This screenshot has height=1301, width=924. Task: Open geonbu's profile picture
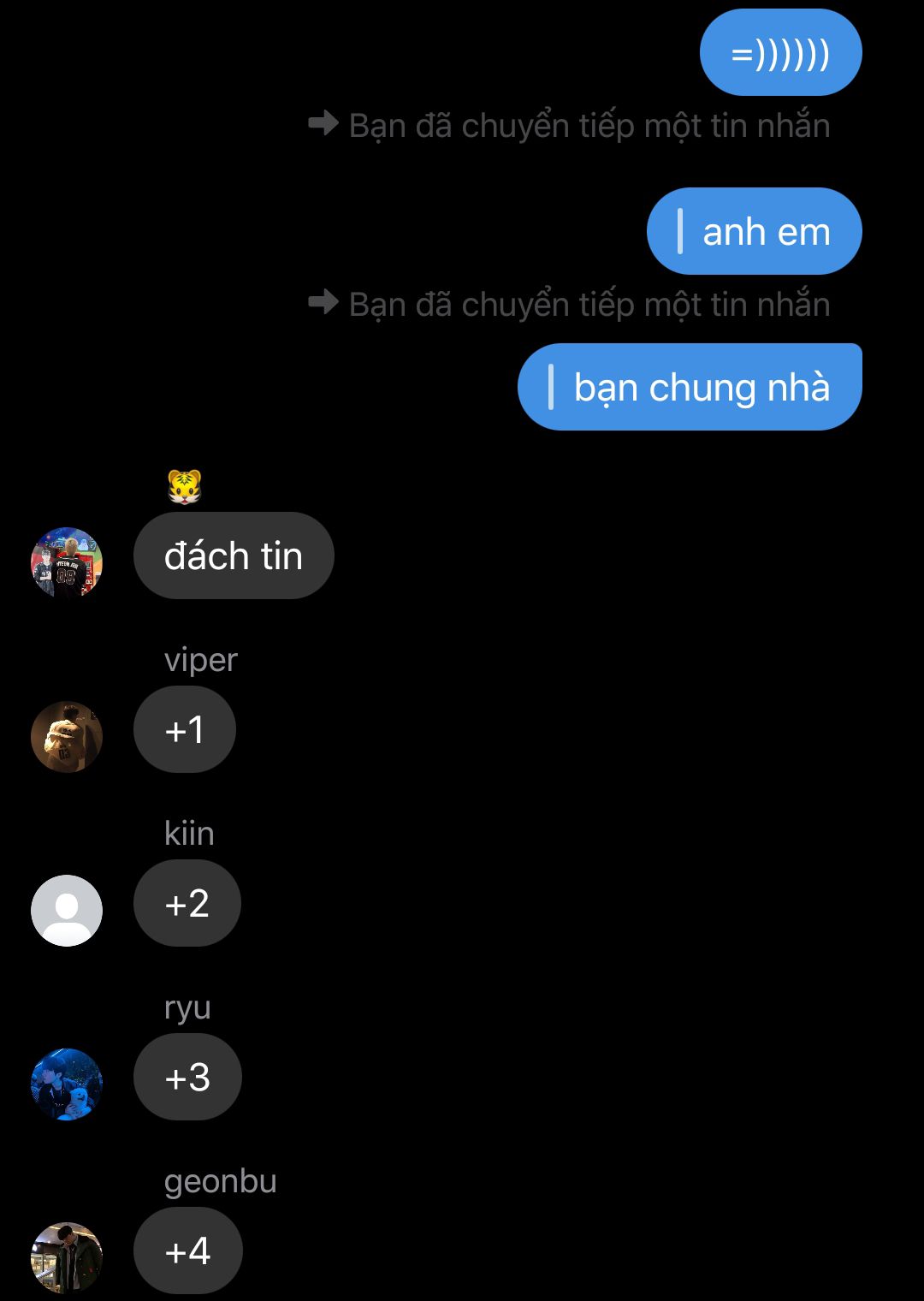[67, 1257]
